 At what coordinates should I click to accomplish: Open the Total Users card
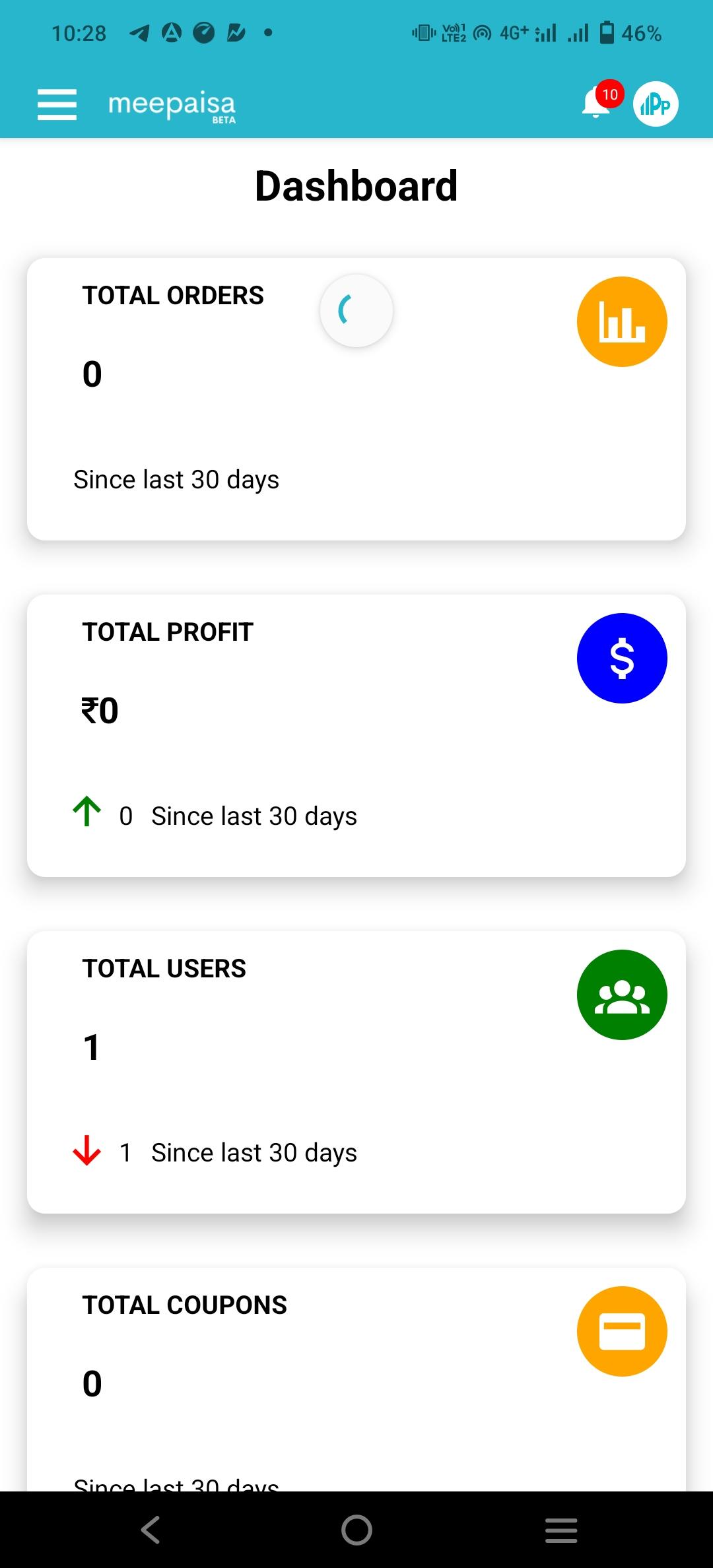356,1072
